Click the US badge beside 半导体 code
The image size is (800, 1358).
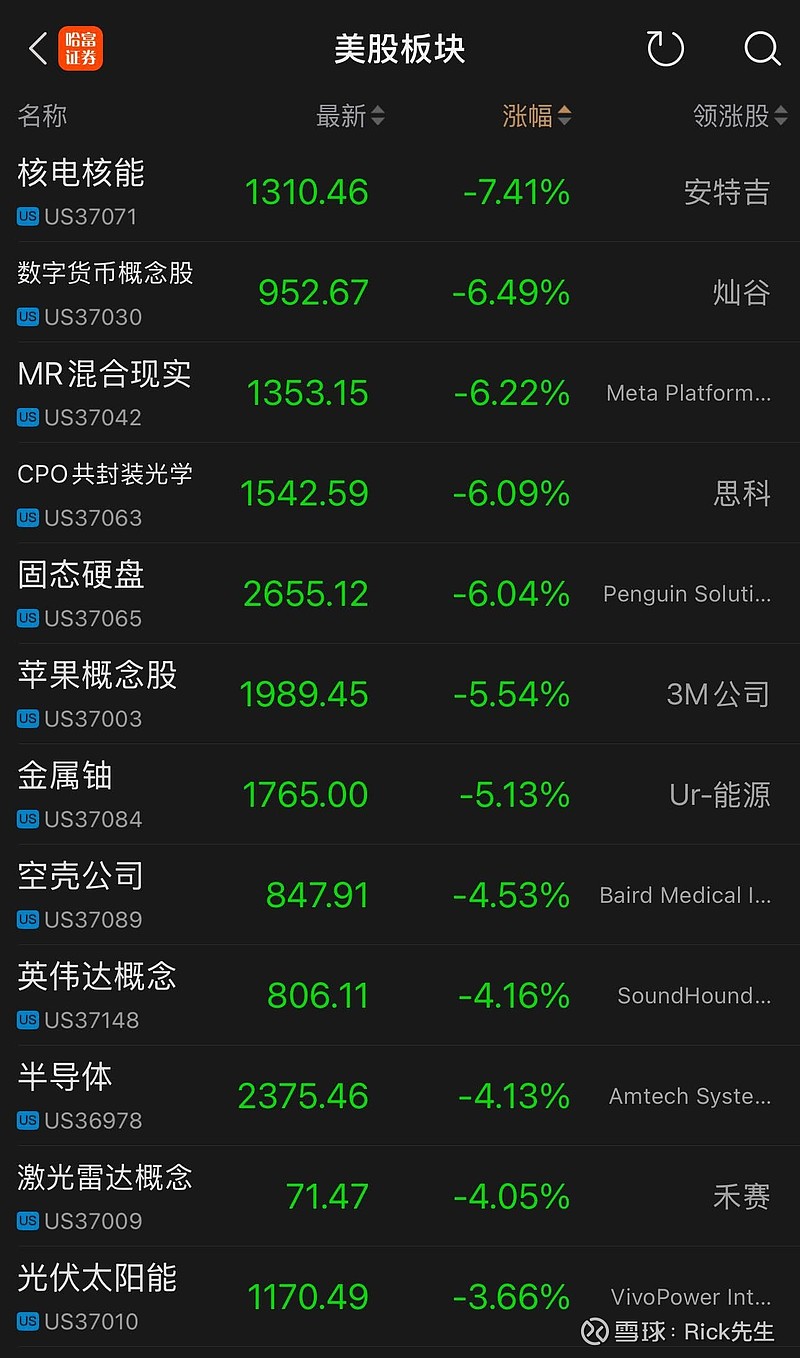[x=27, y=1120]
